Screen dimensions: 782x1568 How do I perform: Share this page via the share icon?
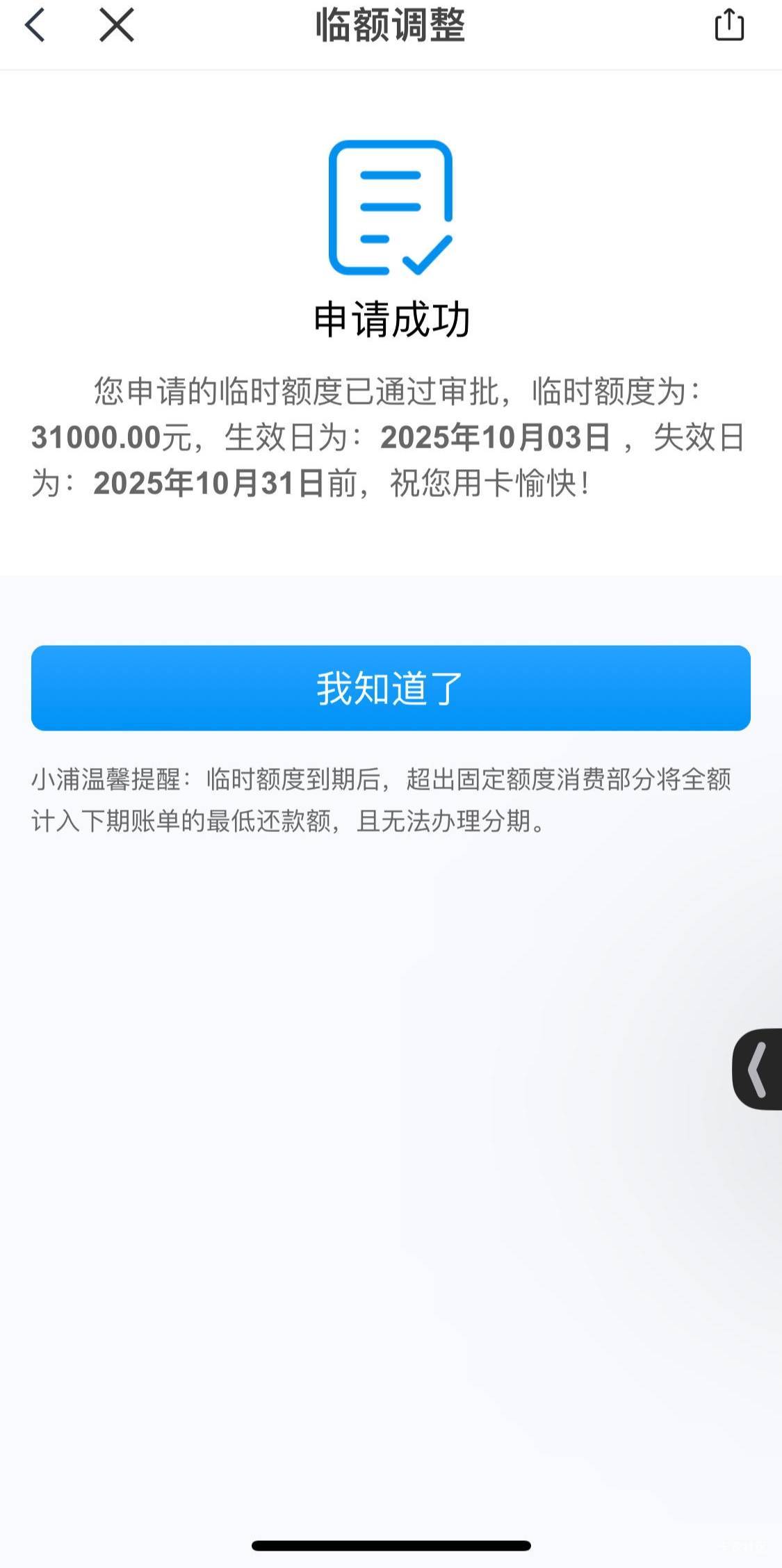coord(729,25)
